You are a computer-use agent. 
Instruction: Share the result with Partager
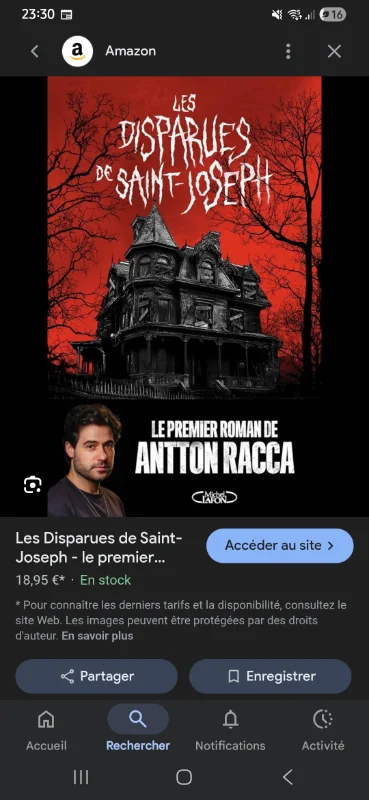(x=96, y=676)
